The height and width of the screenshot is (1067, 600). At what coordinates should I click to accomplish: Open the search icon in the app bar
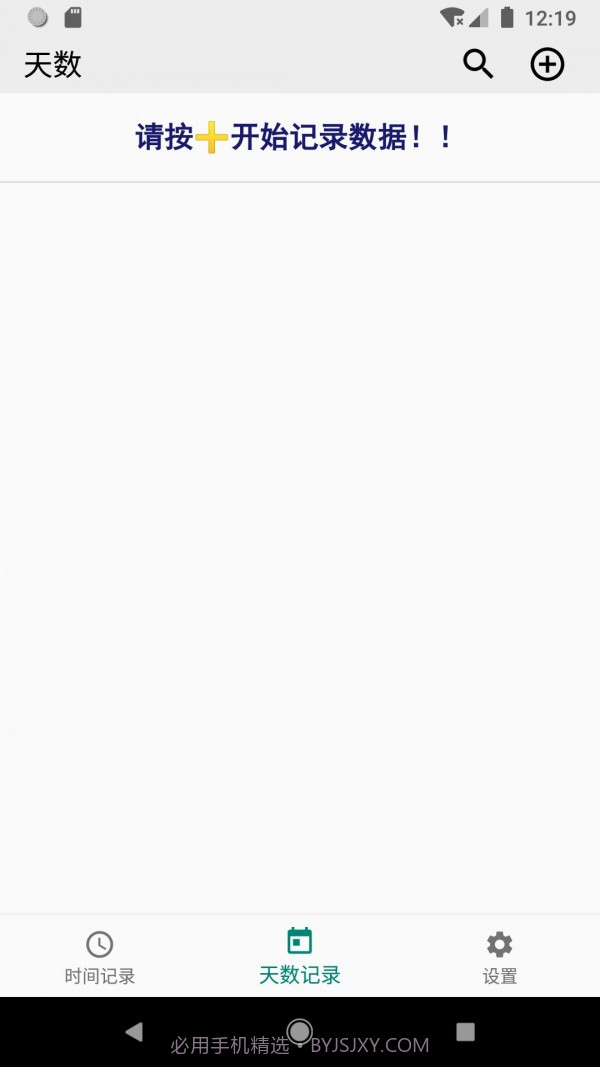(478, 65)
